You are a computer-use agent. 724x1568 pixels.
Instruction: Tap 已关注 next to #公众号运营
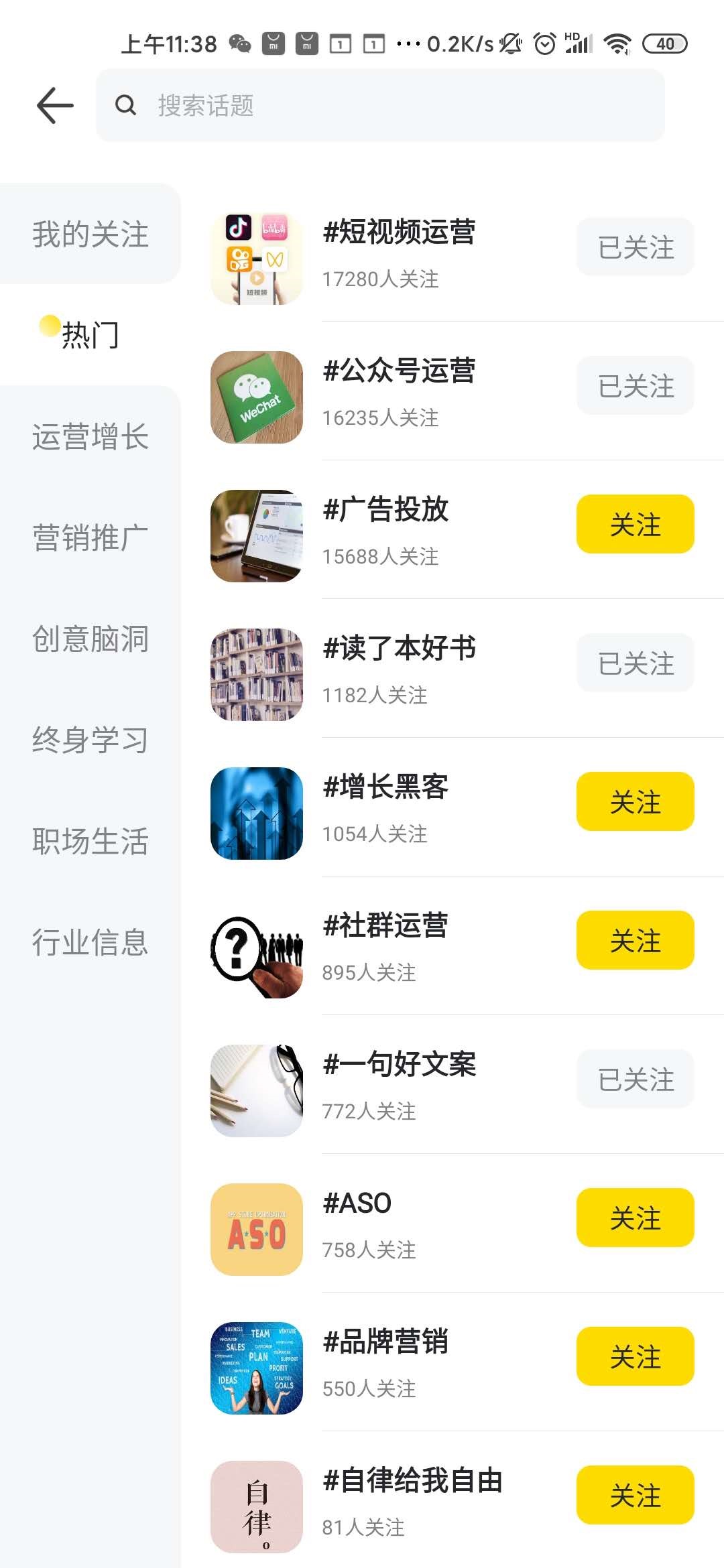[x=636, y=386]
